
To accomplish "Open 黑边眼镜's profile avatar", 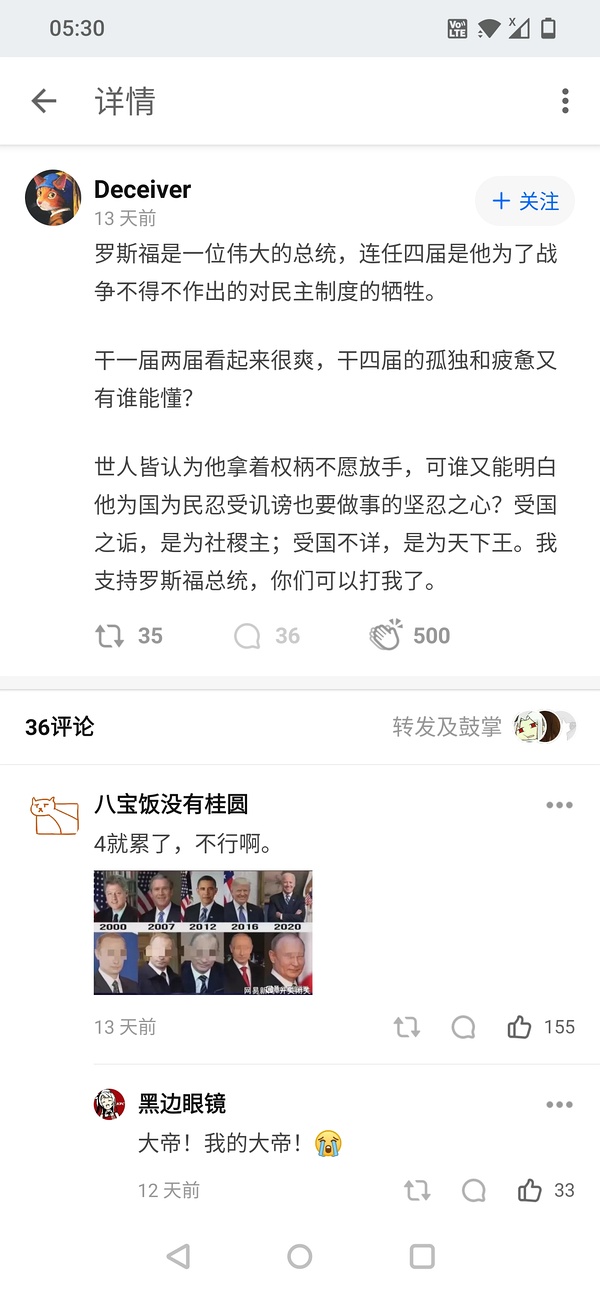I will pyautogui.click(x=109, y=1105).
